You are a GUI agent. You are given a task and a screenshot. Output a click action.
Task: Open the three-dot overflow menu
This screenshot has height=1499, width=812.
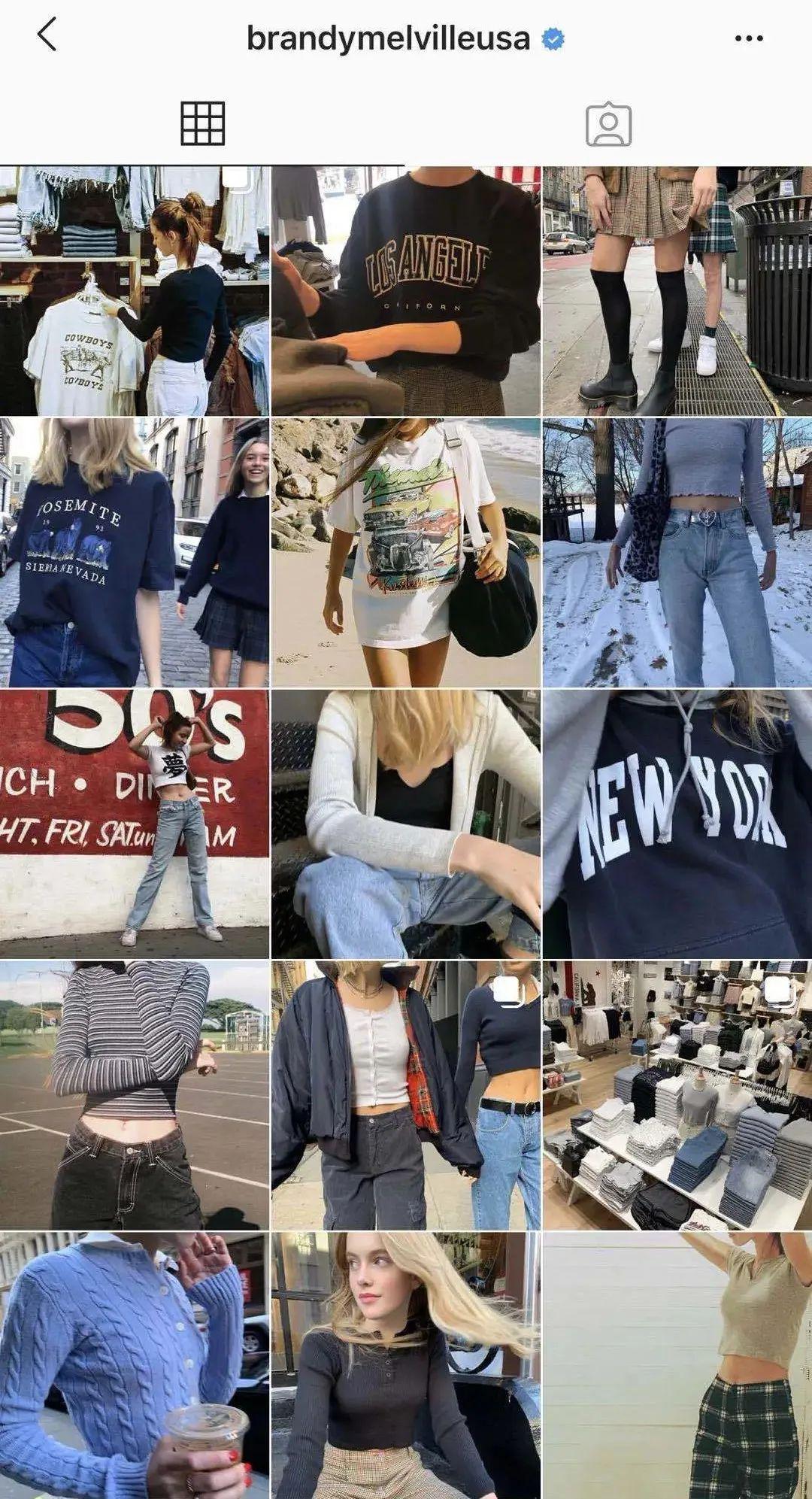pyautogui.click(x=749, y=38)
